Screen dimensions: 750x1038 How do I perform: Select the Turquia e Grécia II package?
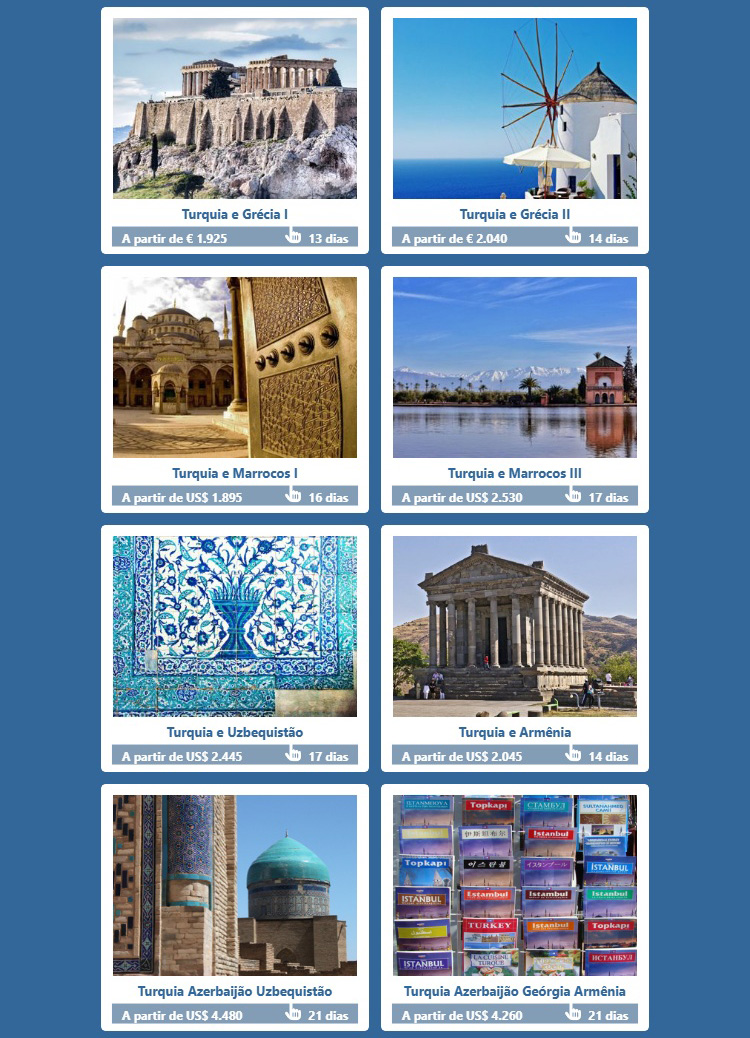(x=515, y=214)
